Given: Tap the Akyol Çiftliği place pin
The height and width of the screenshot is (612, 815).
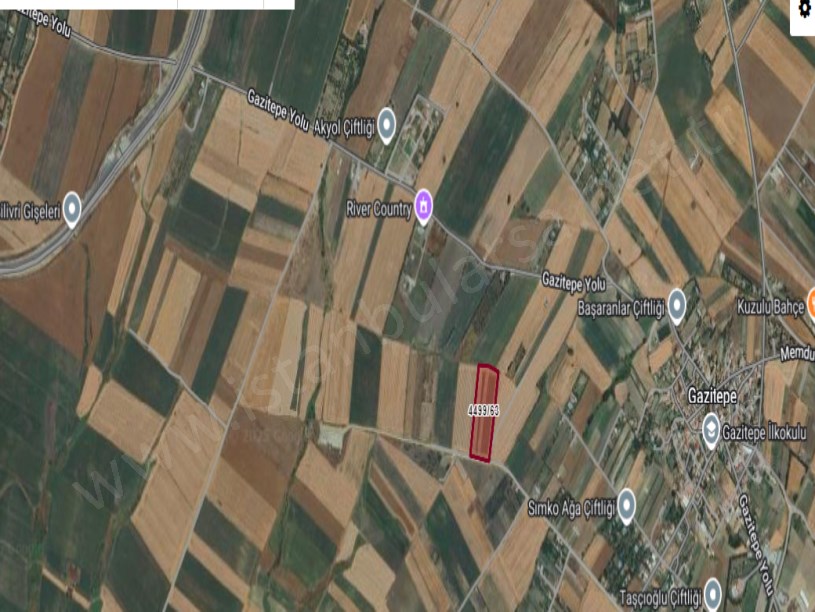Looking at the screenshot, I should coord(386,124).
